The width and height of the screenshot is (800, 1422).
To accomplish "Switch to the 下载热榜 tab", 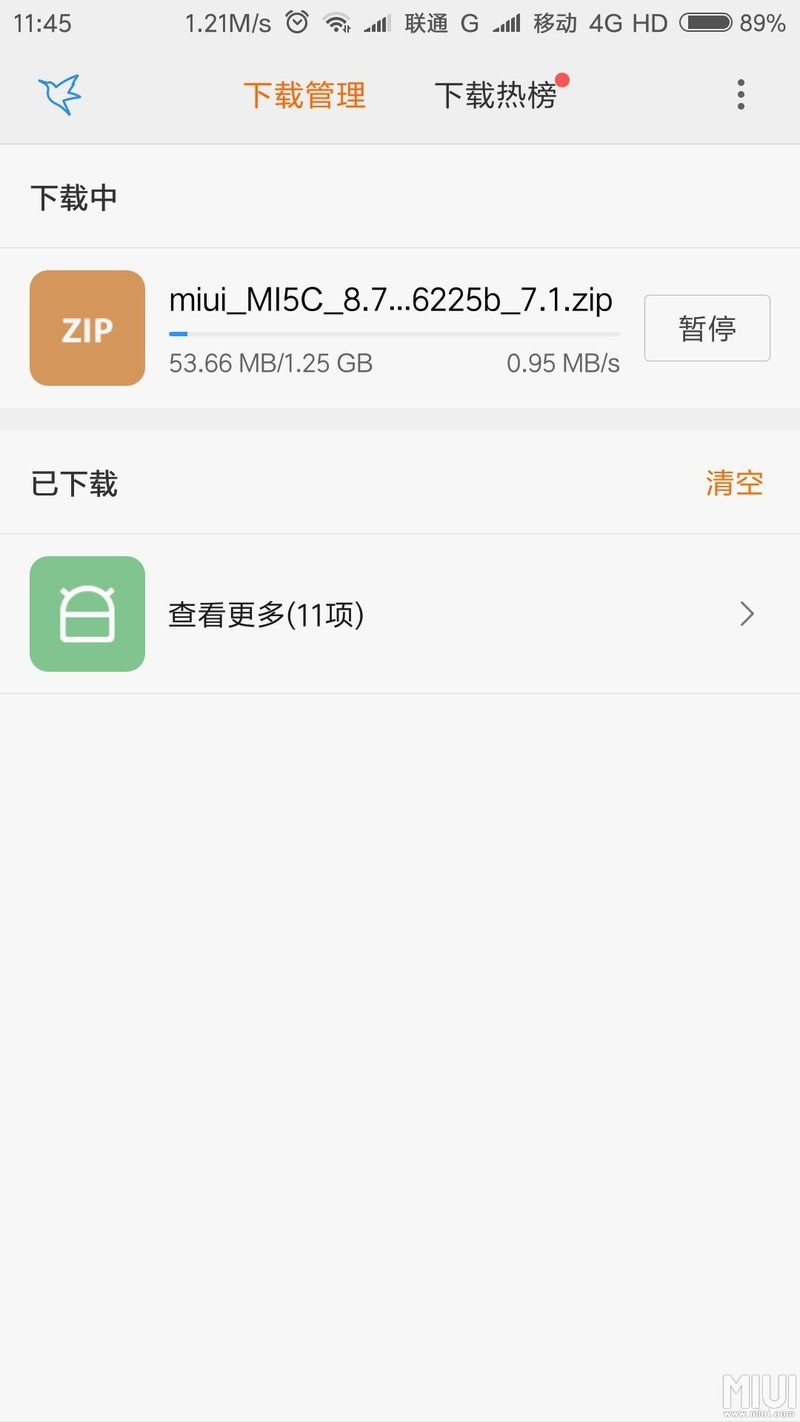I will coord(496,95).
